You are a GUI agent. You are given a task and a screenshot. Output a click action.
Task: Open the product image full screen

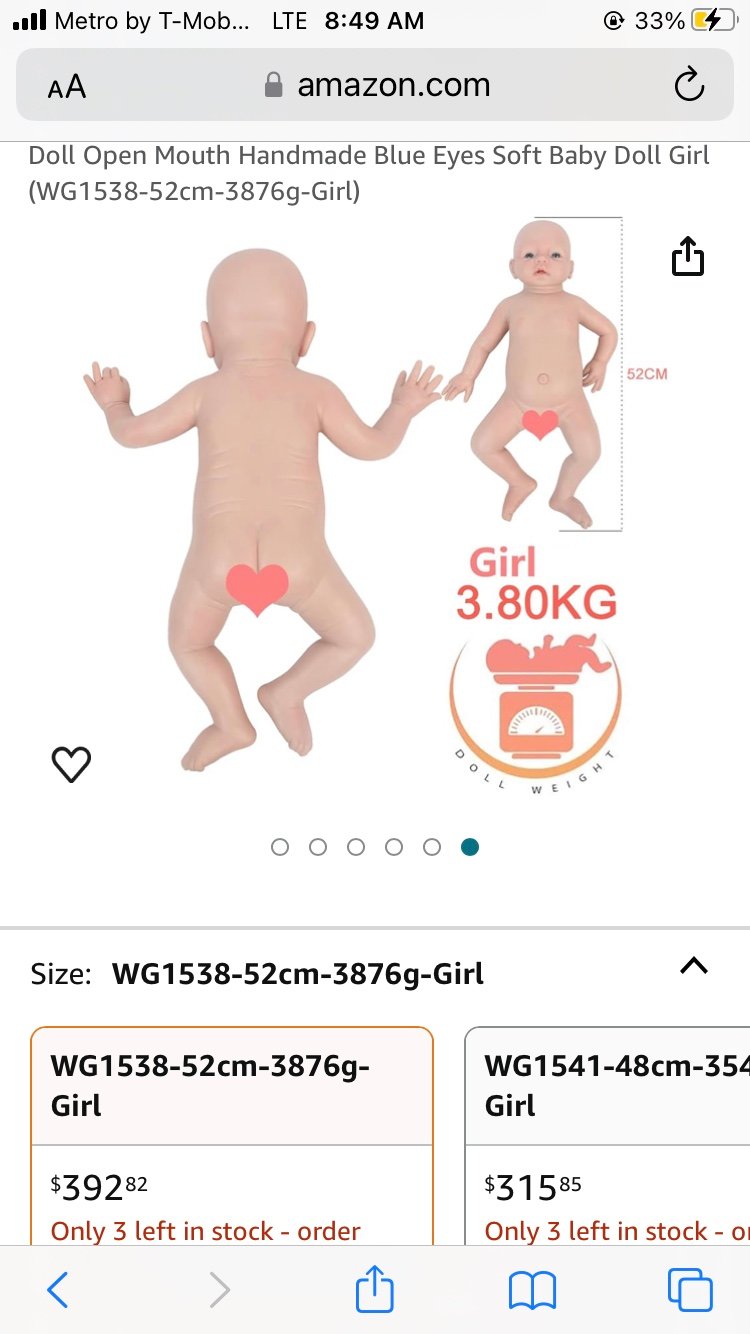[x=375, y=510]
